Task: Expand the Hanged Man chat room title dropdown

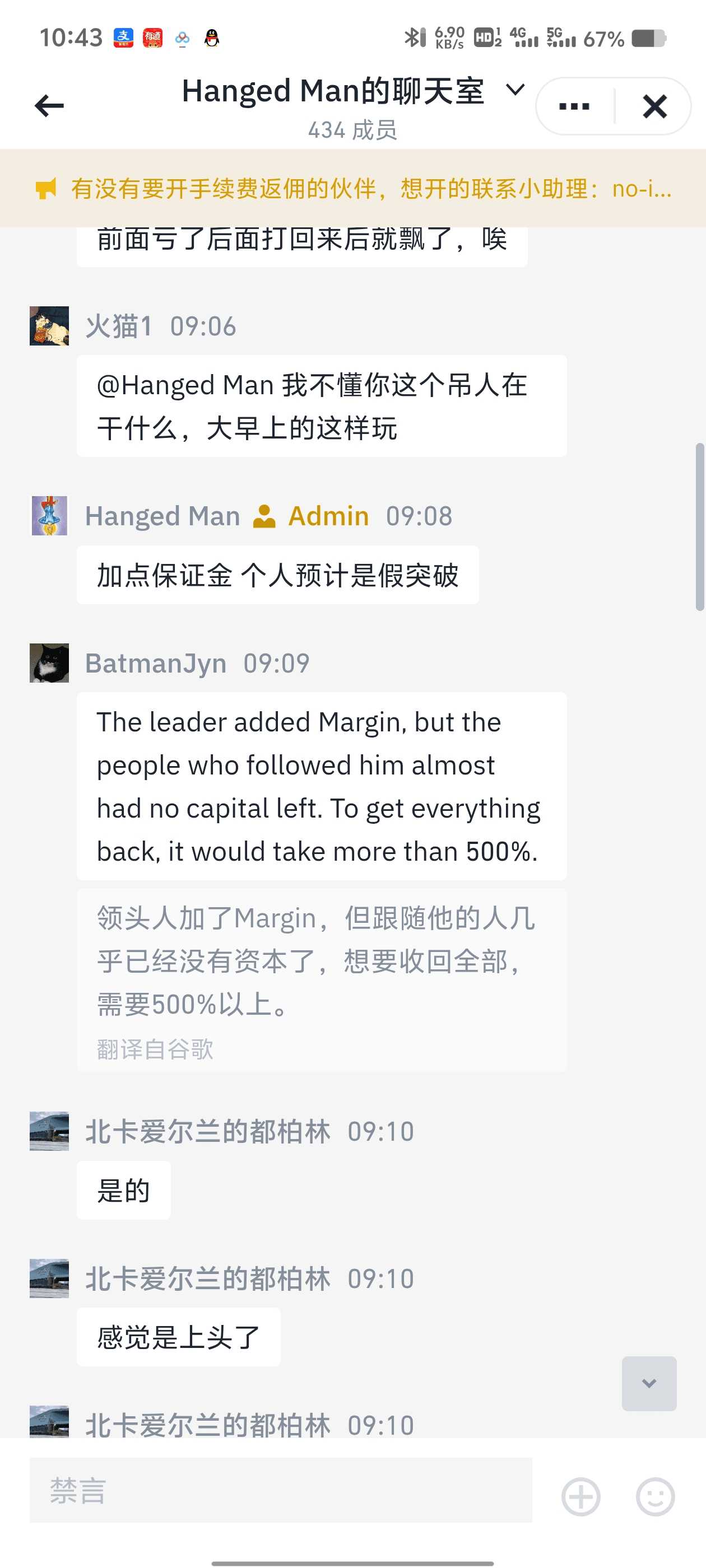Action: (x=515, y=91)
